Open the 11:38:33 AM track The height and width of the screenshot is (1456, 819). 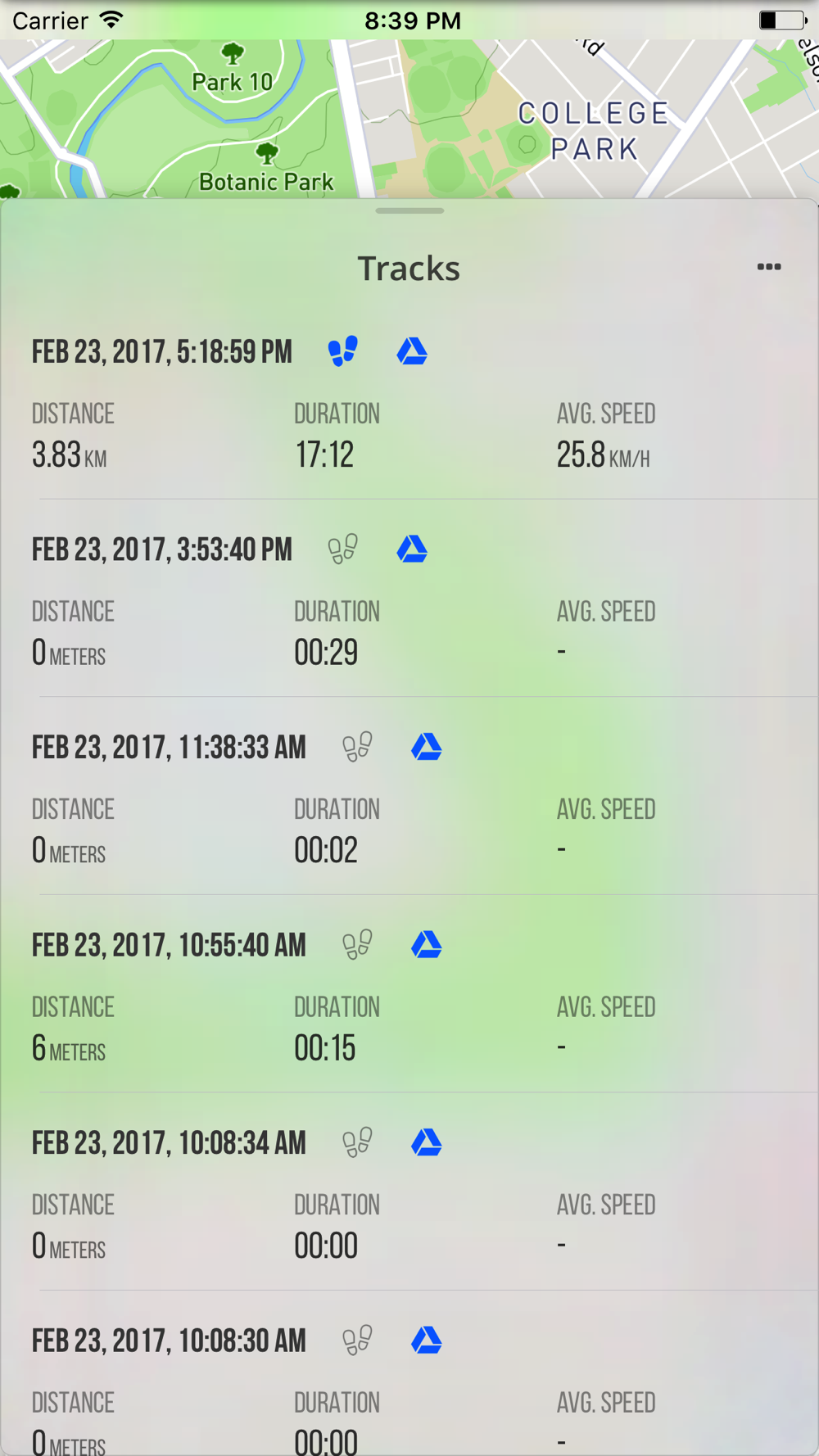tap(409, 797)
